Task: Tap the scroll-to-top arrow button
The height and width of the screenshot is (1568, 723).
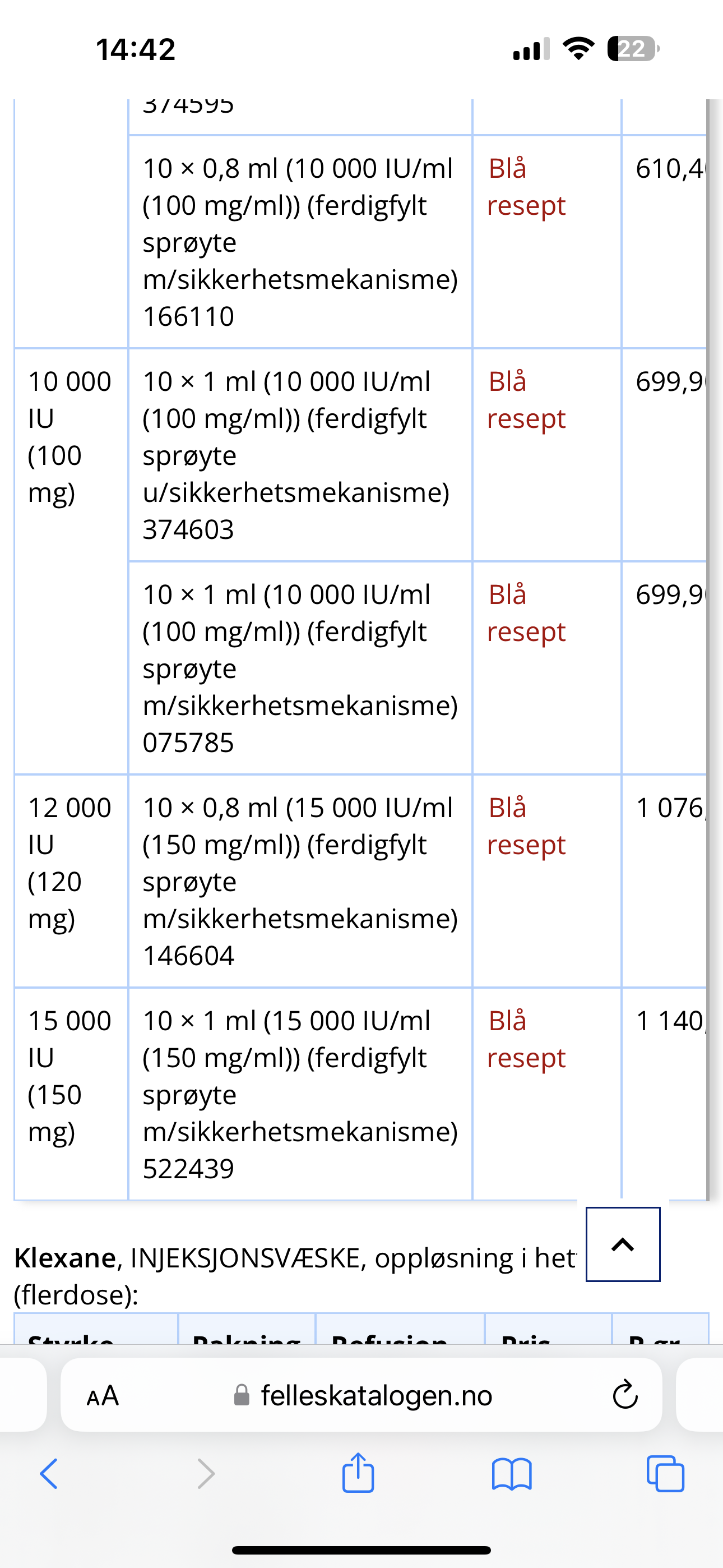Action: (x=623, y=1244)
